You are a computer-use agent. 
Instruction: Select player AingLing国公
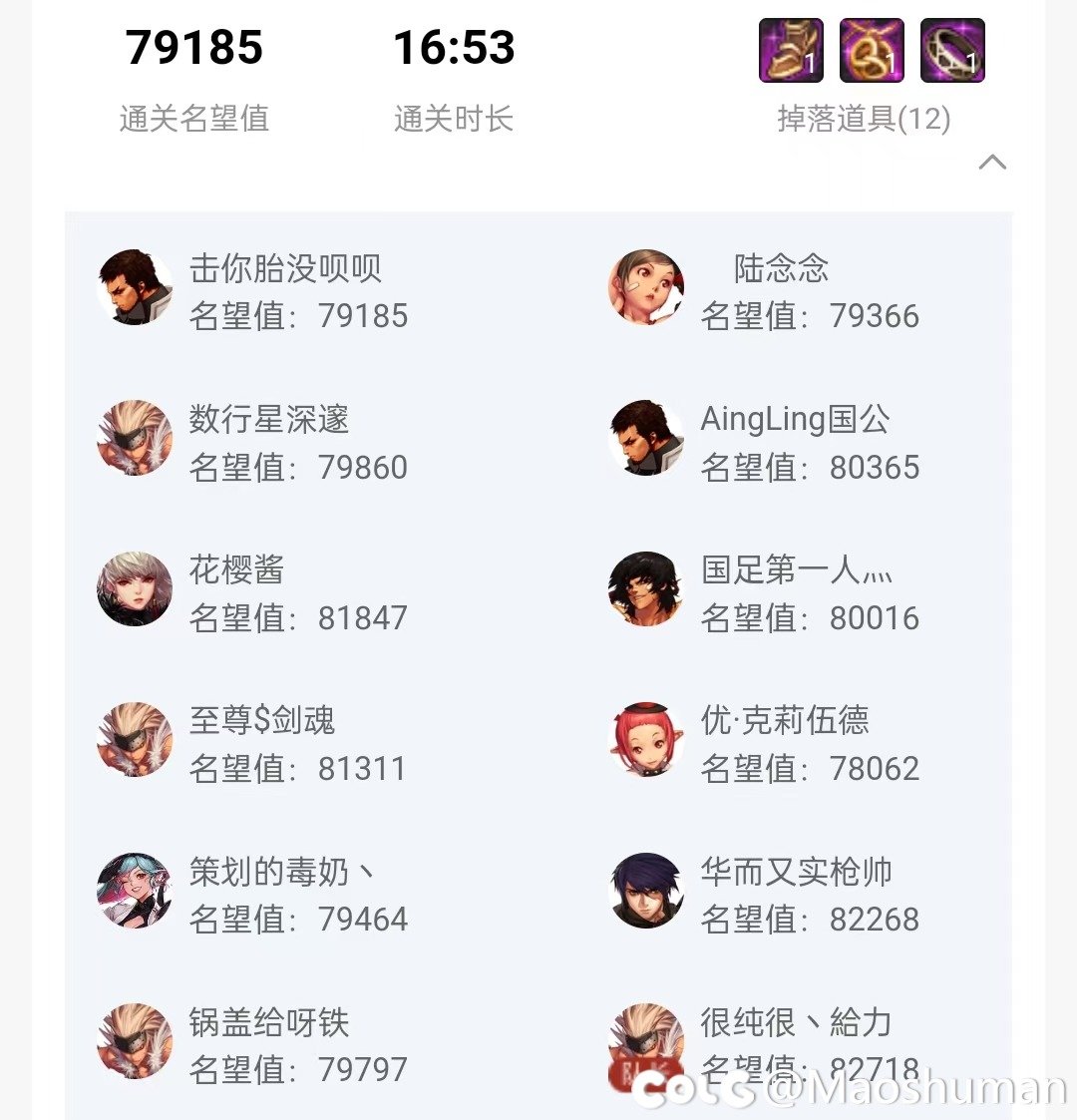pyautogui.click(x=646, y=439)
